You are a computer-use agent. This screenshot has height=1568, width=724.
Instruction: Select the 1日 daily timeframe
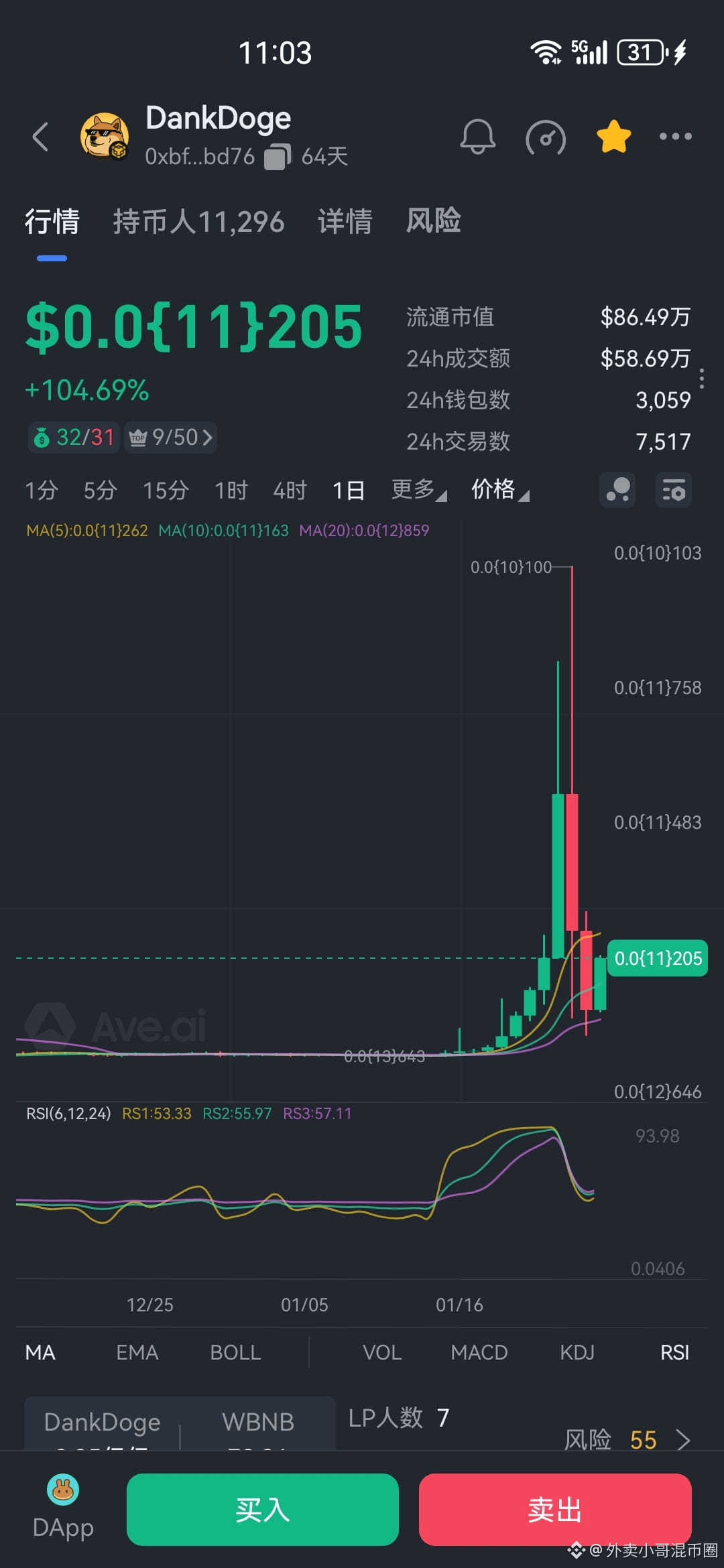(x=347, y=490)
